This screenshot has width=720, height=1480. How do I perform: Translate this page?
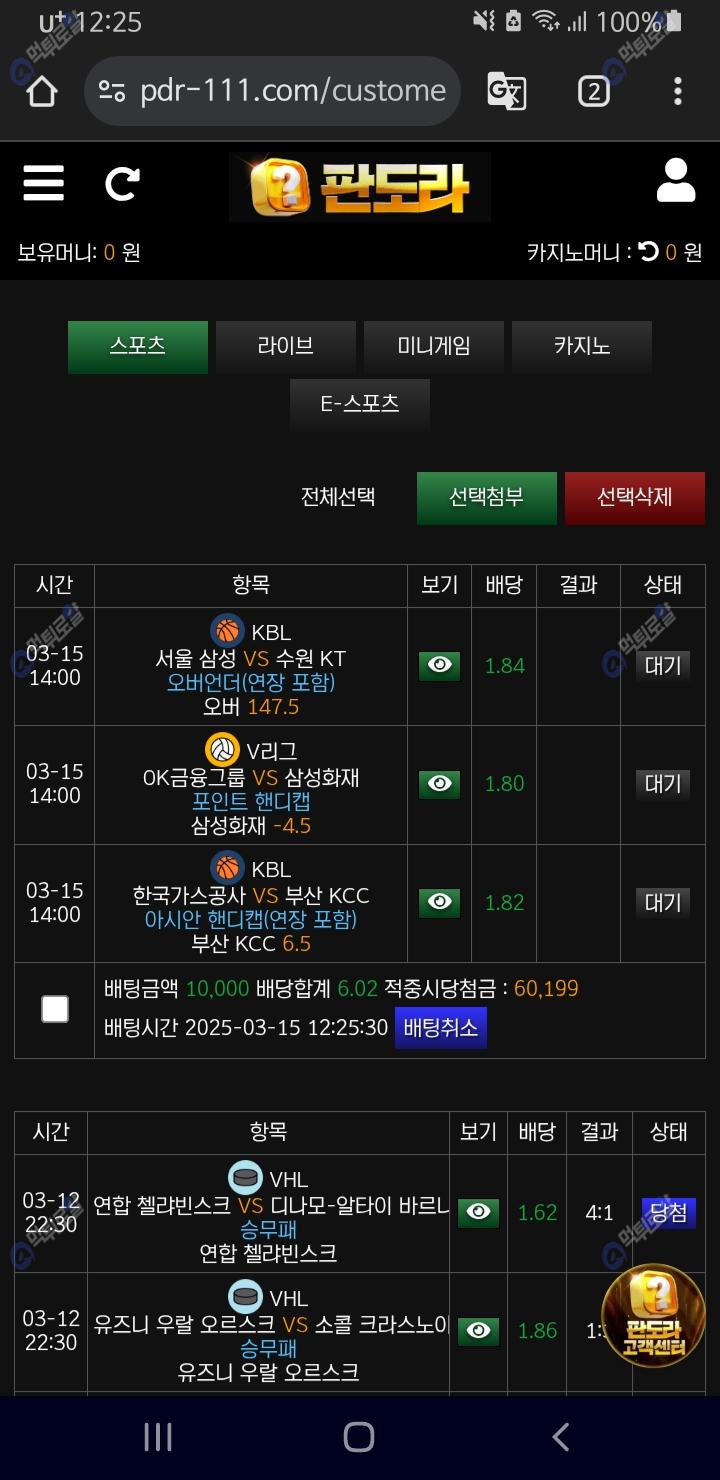507,91
